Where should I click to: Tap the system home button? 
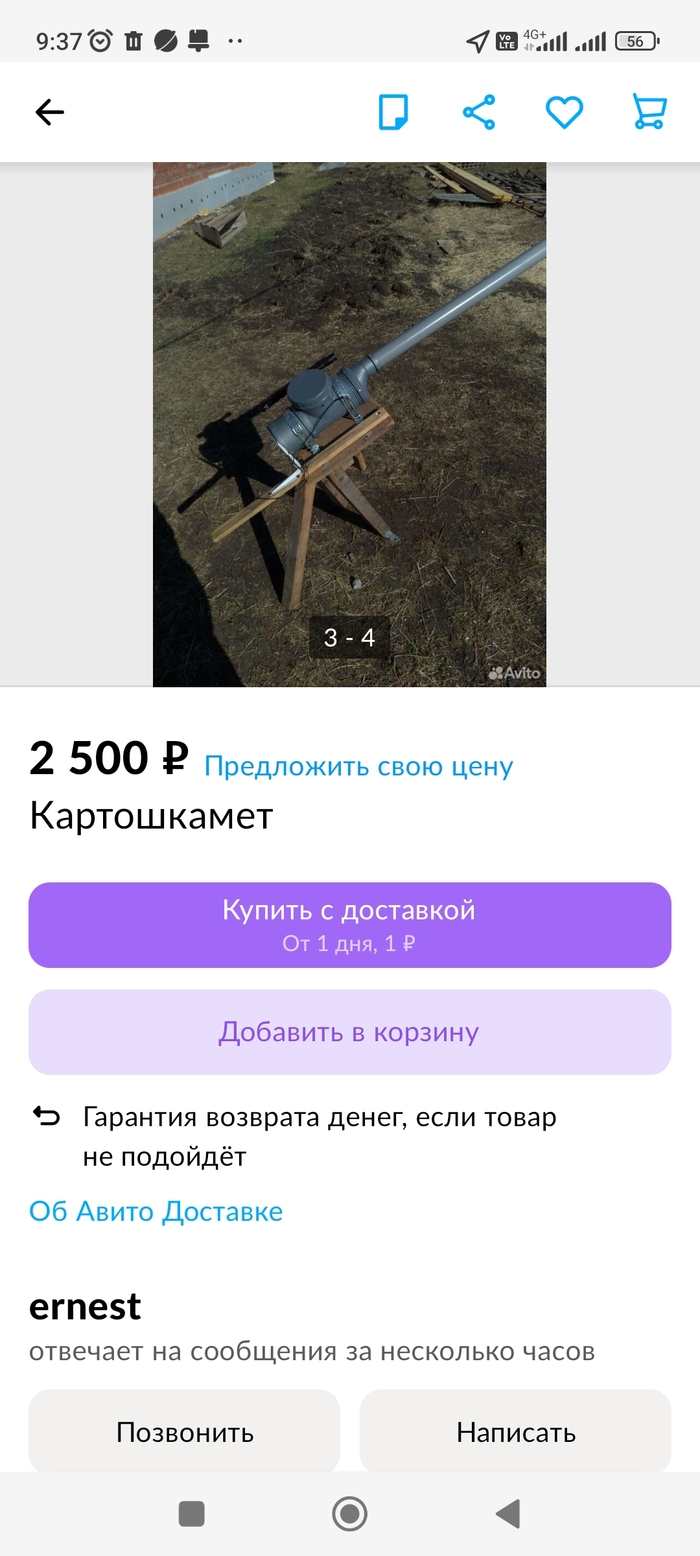(x=349, y=1514)
